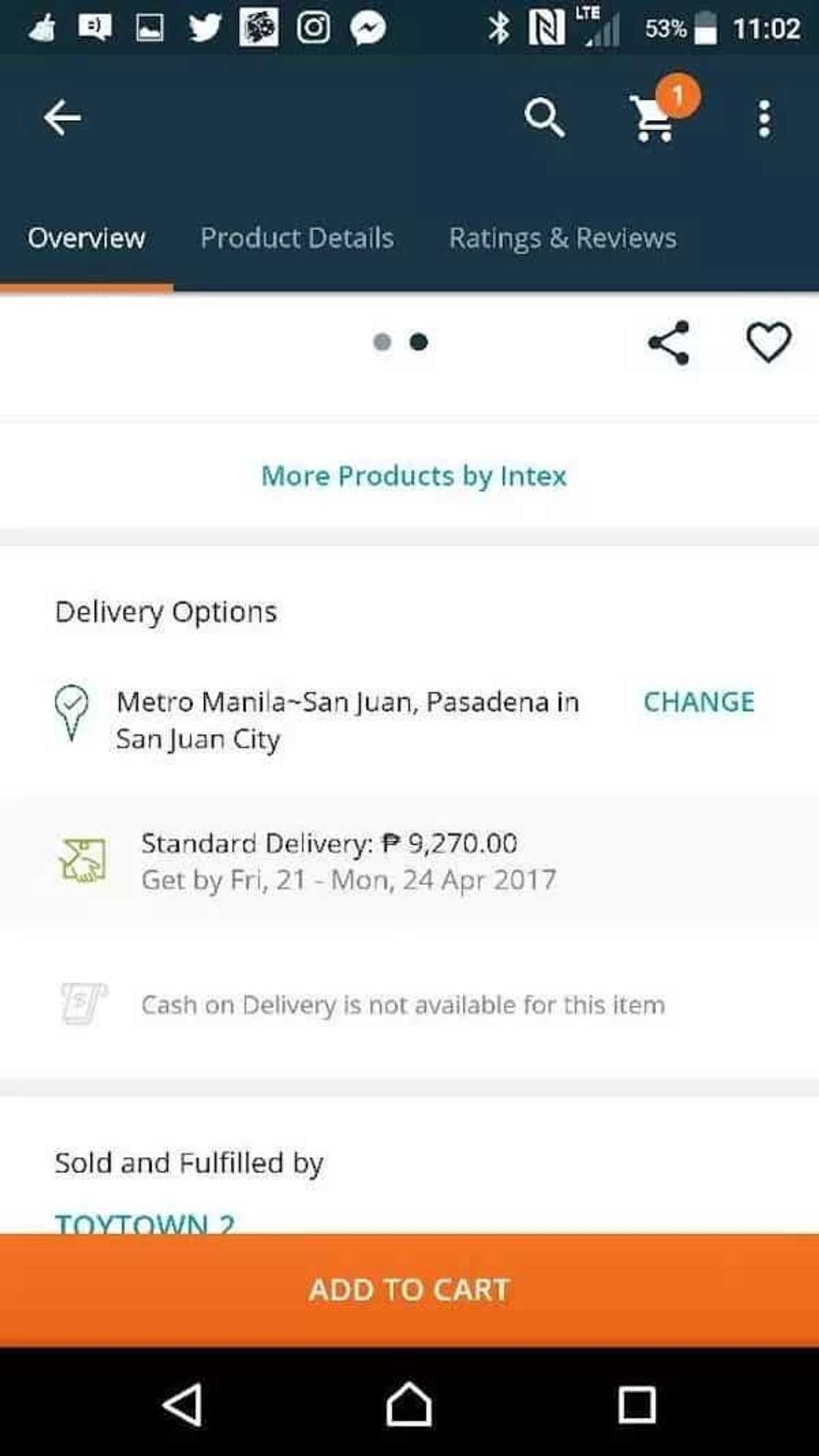
Task: Open More Products by Intex
Action: tap(414, 477)
